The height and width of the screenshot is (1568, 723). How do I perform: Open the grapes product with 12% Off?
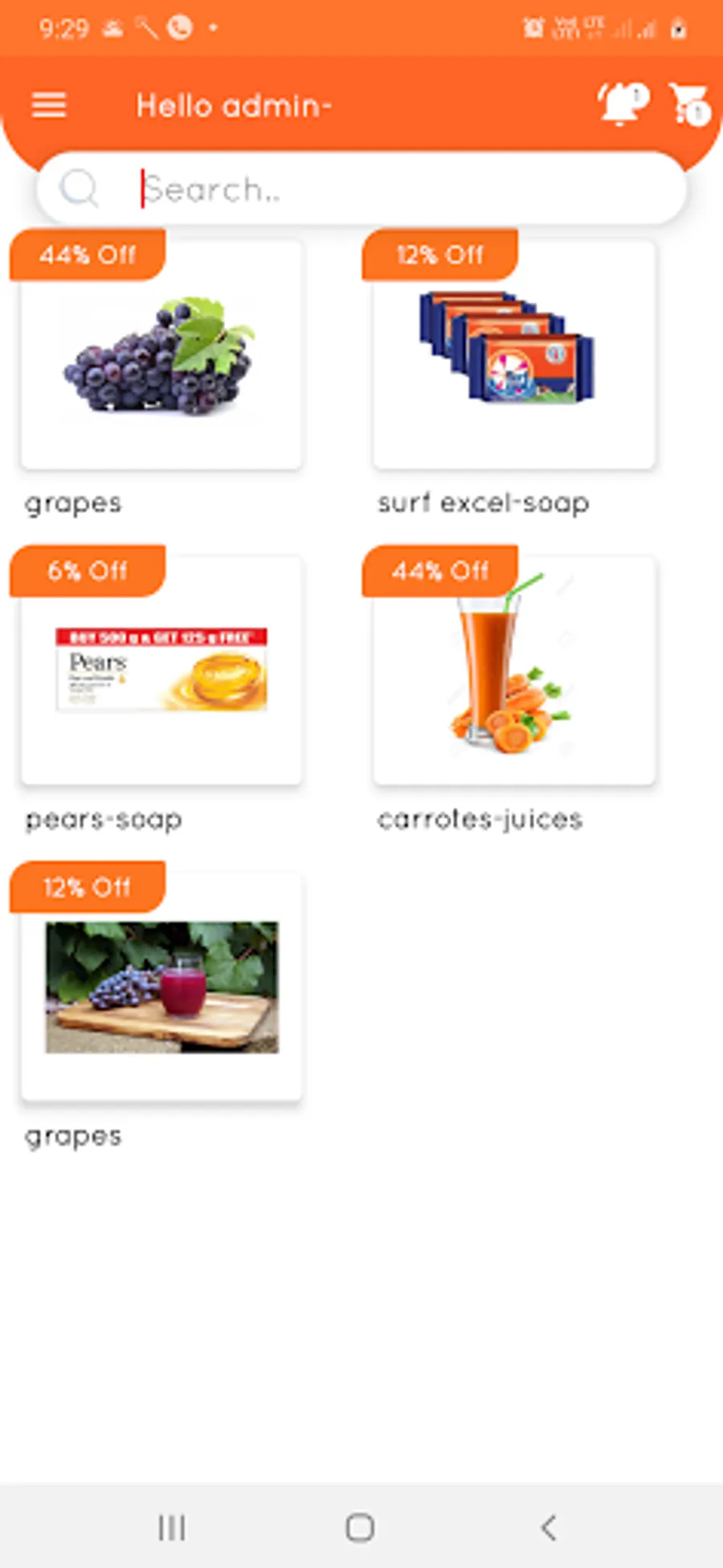(x=161, y=987)
